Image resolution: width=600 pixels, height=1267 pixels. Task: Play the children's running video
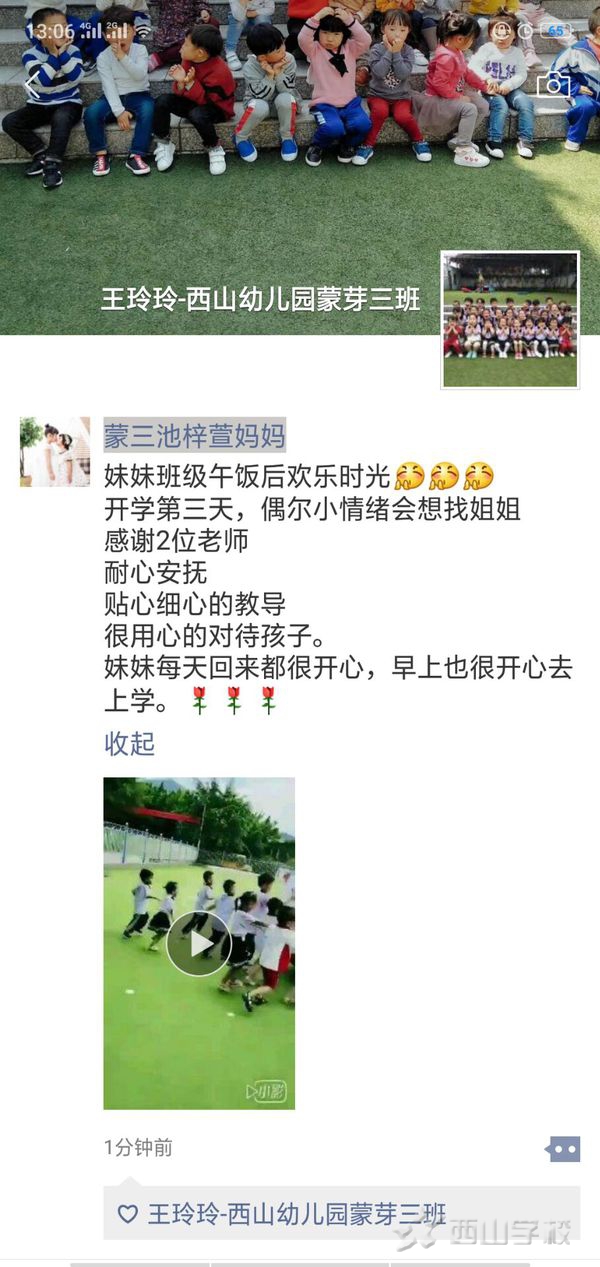(x=199, y=943)
